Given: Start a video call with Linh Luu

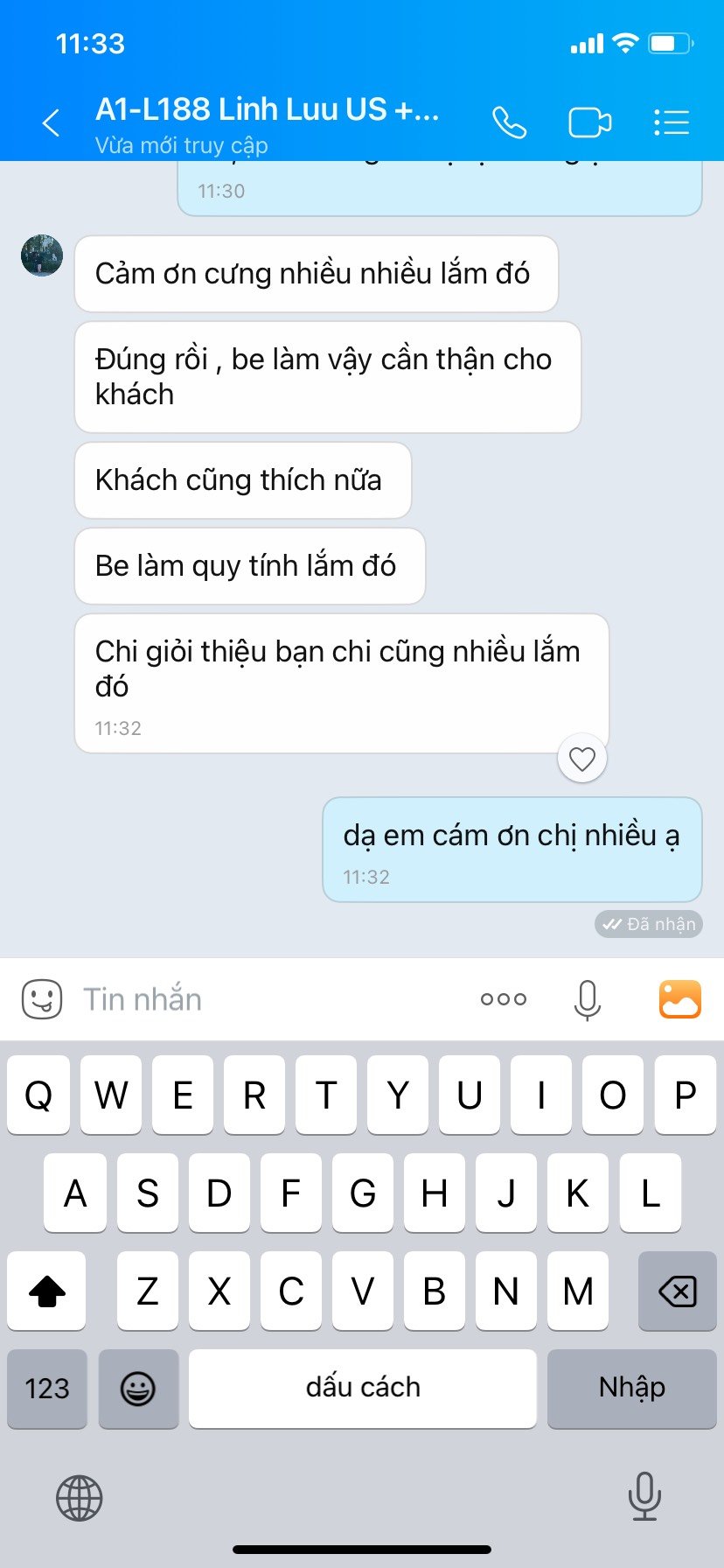Looking at the screenshot, I should point(589,122).
